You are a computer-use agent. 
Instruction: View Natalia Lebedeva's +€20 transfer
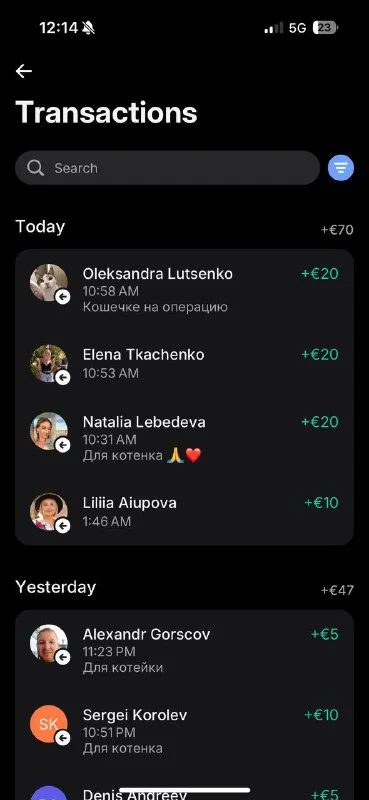(184, 438)
